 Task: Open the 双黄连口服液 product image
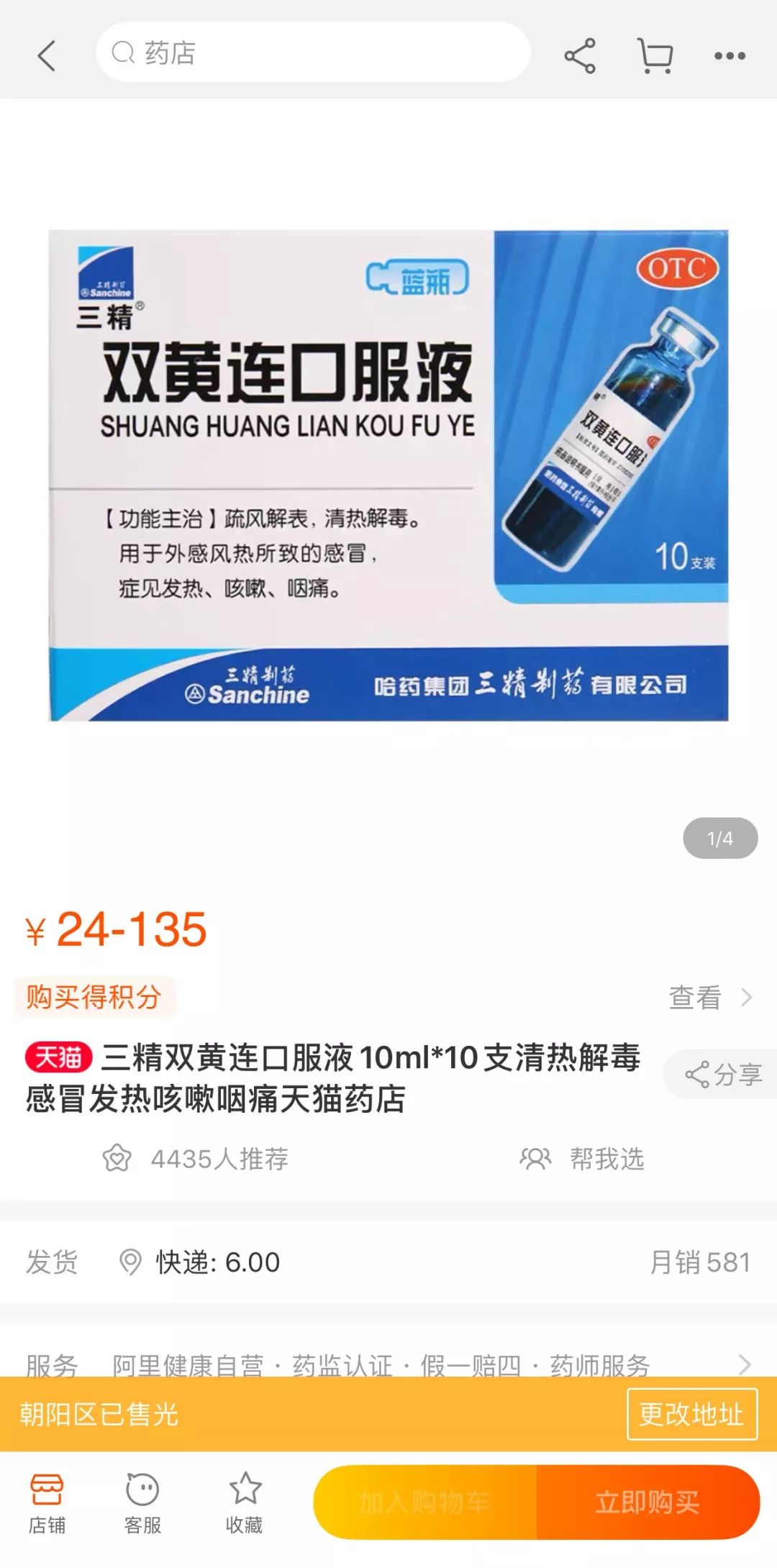(388, 475)
